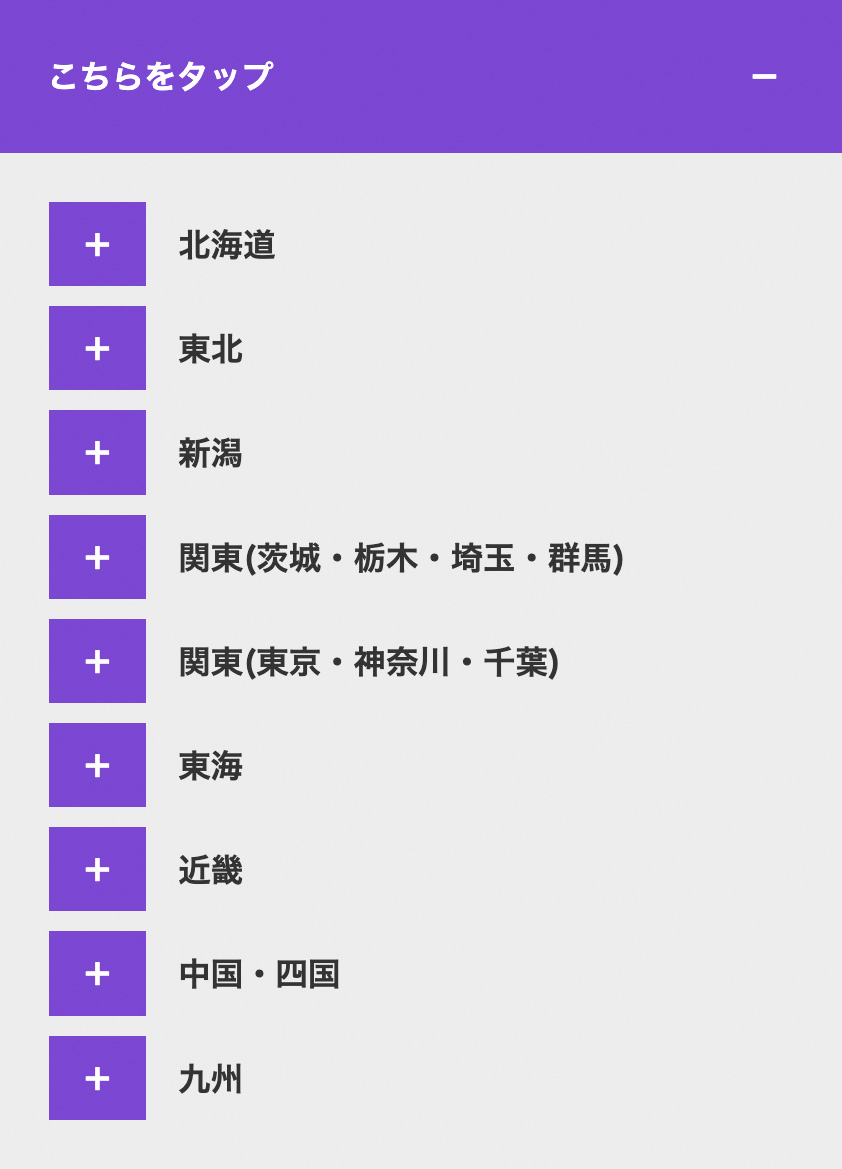Click the 中国・四国 region text
The width and height of the screenshot is (842, 1169).
(259, 973)
